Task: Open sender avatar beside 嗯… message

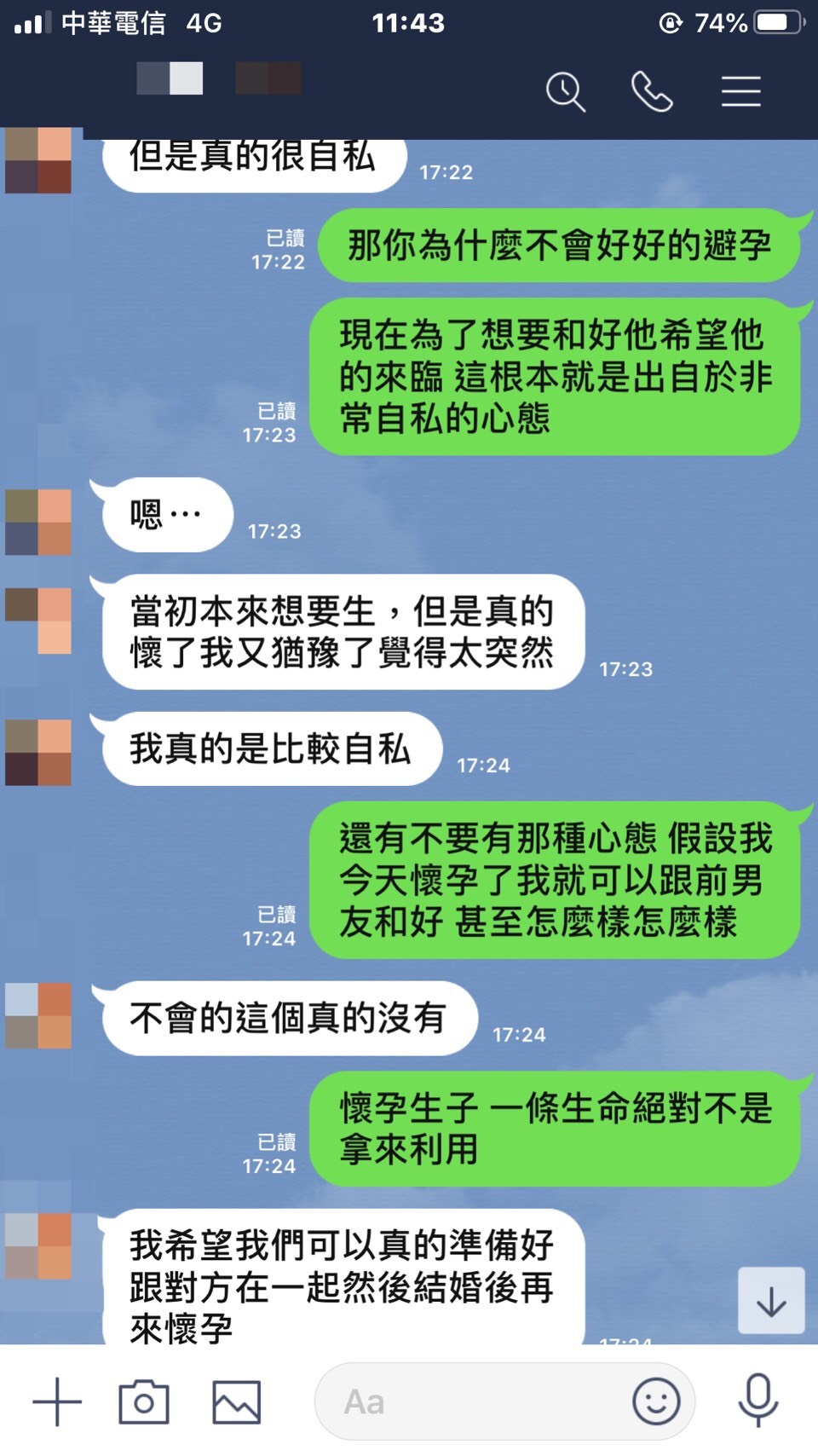Action: point(38,522)
